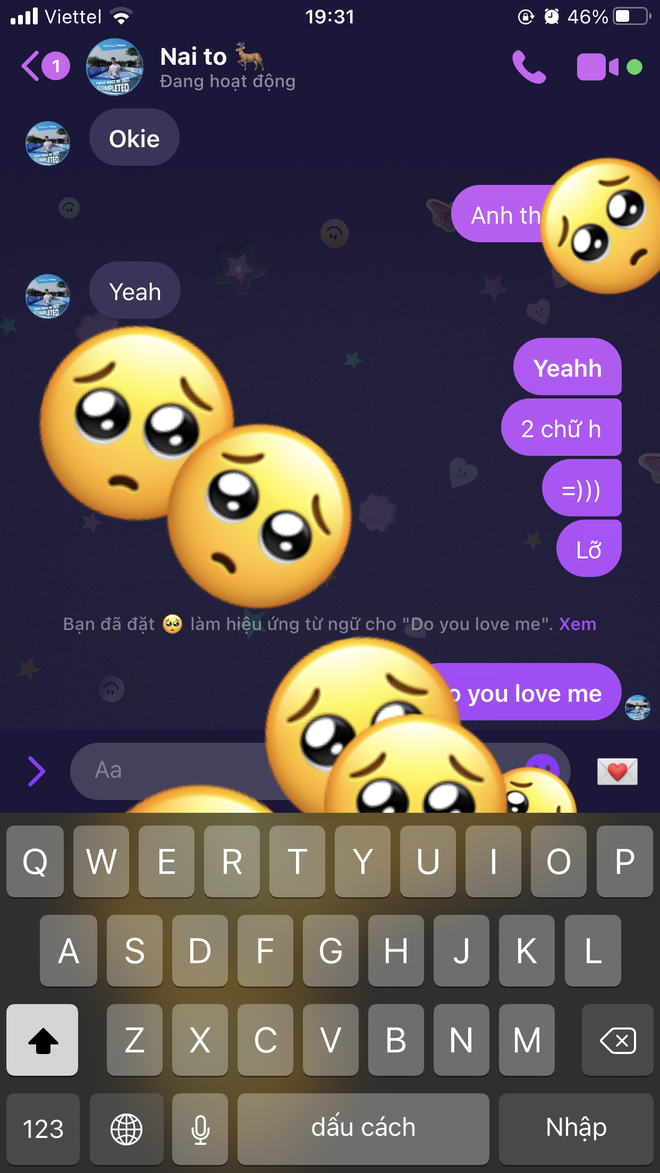The image size is (660, 1173).
Task: Expand more options with the chevron arrow
Action: pyautogui.click(x=36, y=771)
